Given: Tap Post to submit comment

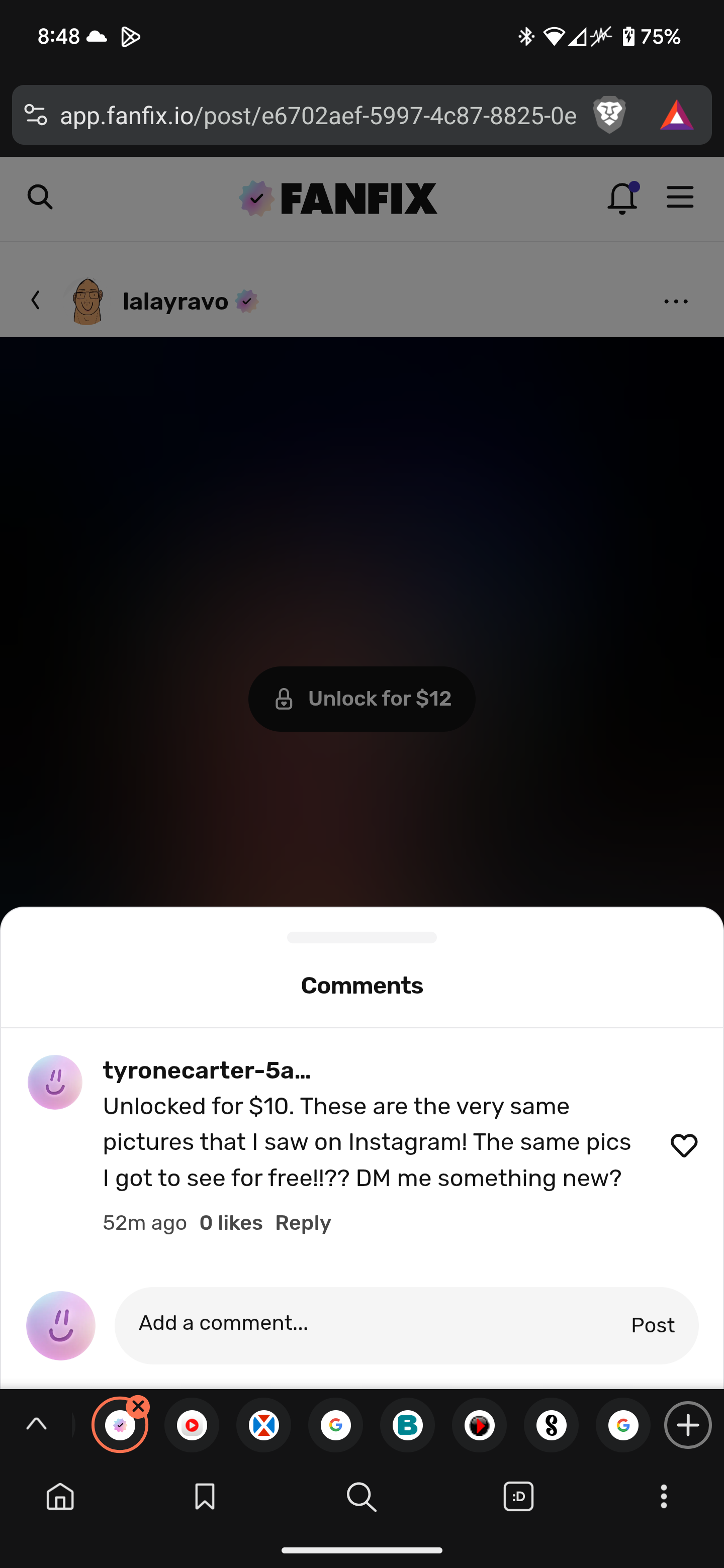Looking at the screenshot, I should click(652, 1325).
